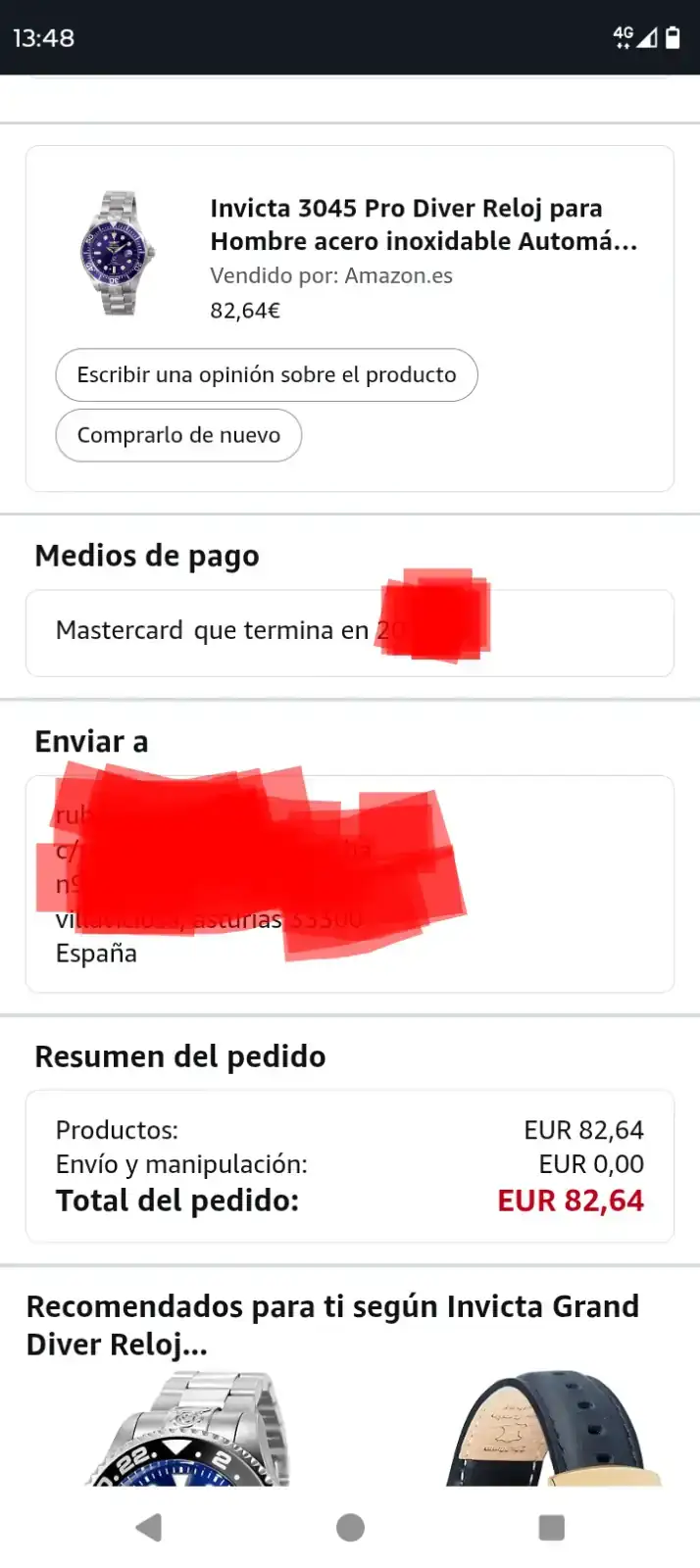Select "Comprarlo de nuevo" button
Viewport: 700px width, 1568px height.
click(178, 435)
